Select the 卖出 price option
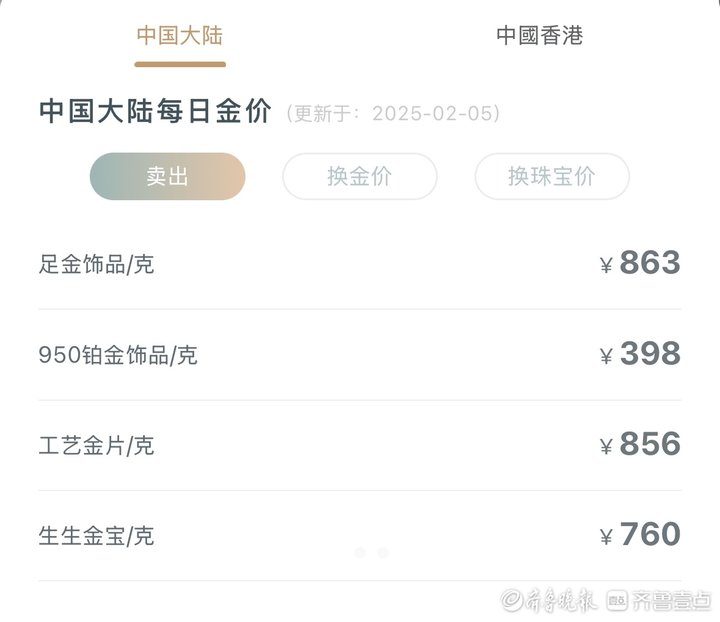Image resolution: width=720 pixels, height=622 pixels. pos(167,177)
